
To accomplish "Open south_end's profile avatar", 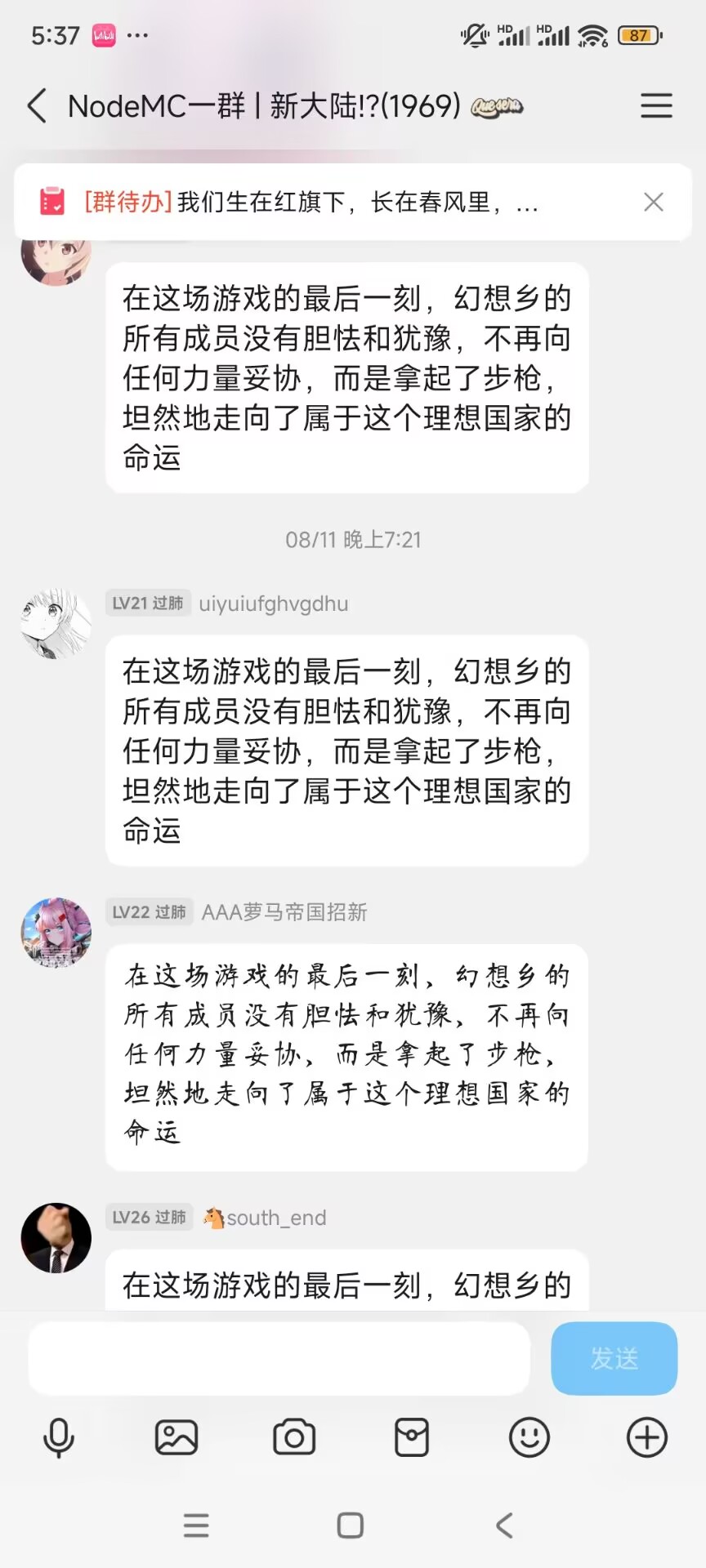I will 56,1237.
